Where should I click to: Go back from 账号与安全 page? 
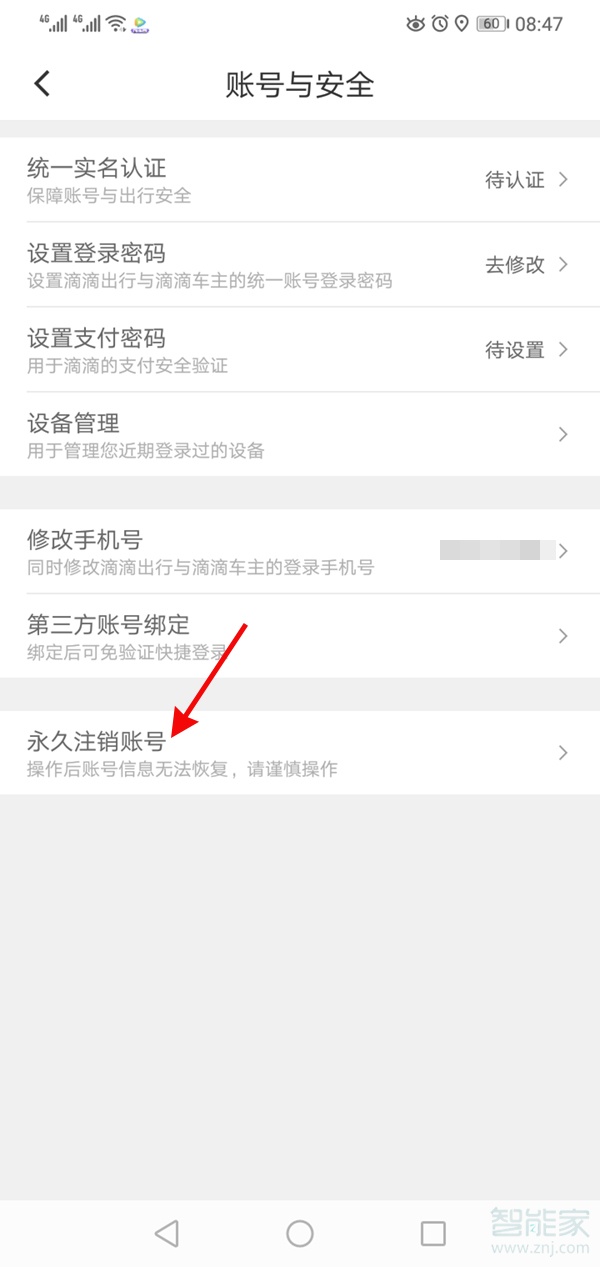(42, 83)
